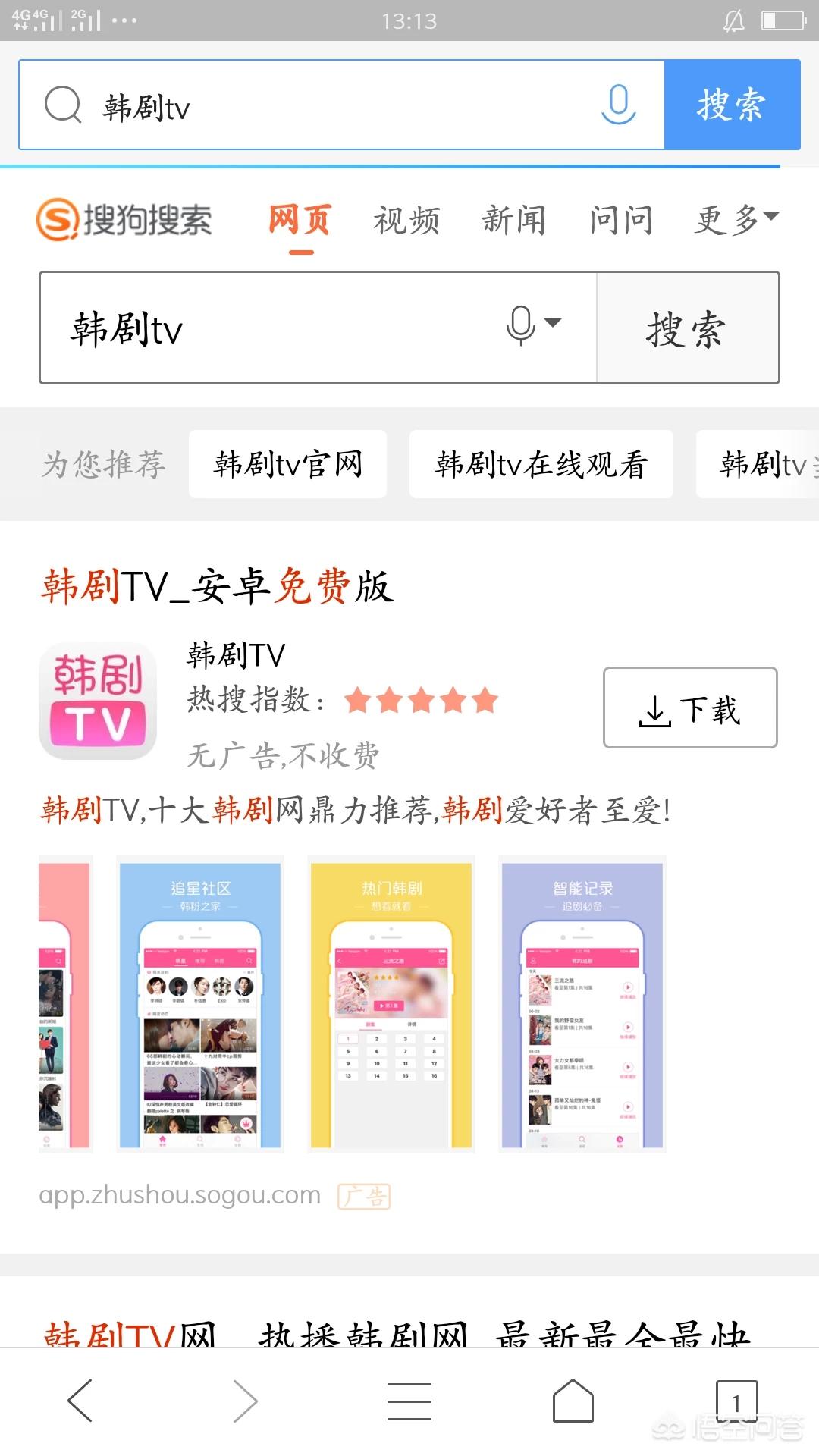Tap the voice input microphone in Sogou box

click(533, 326)
